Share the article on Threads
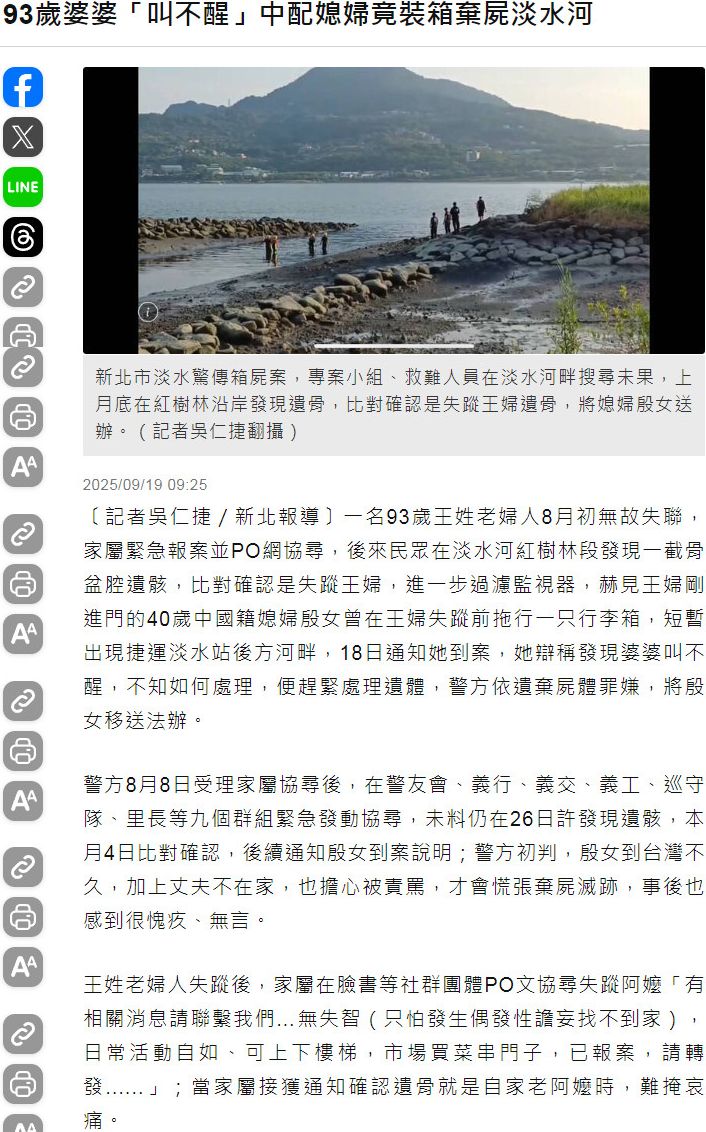706x1132 pixels. [22, 237]
